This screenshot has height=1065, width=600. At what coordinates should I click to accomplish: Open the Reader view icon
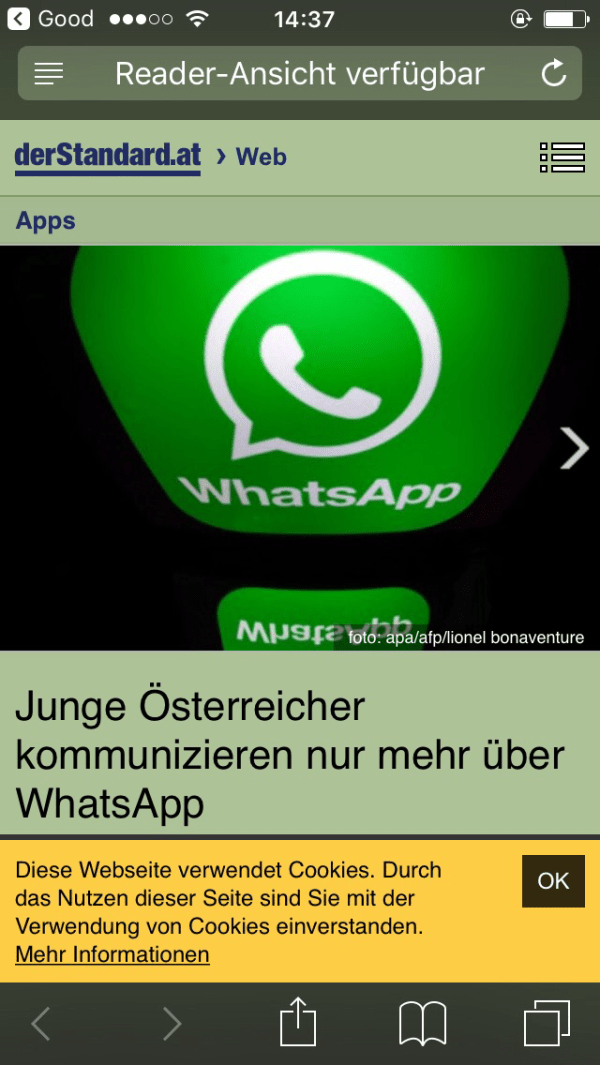click(49, 73)
